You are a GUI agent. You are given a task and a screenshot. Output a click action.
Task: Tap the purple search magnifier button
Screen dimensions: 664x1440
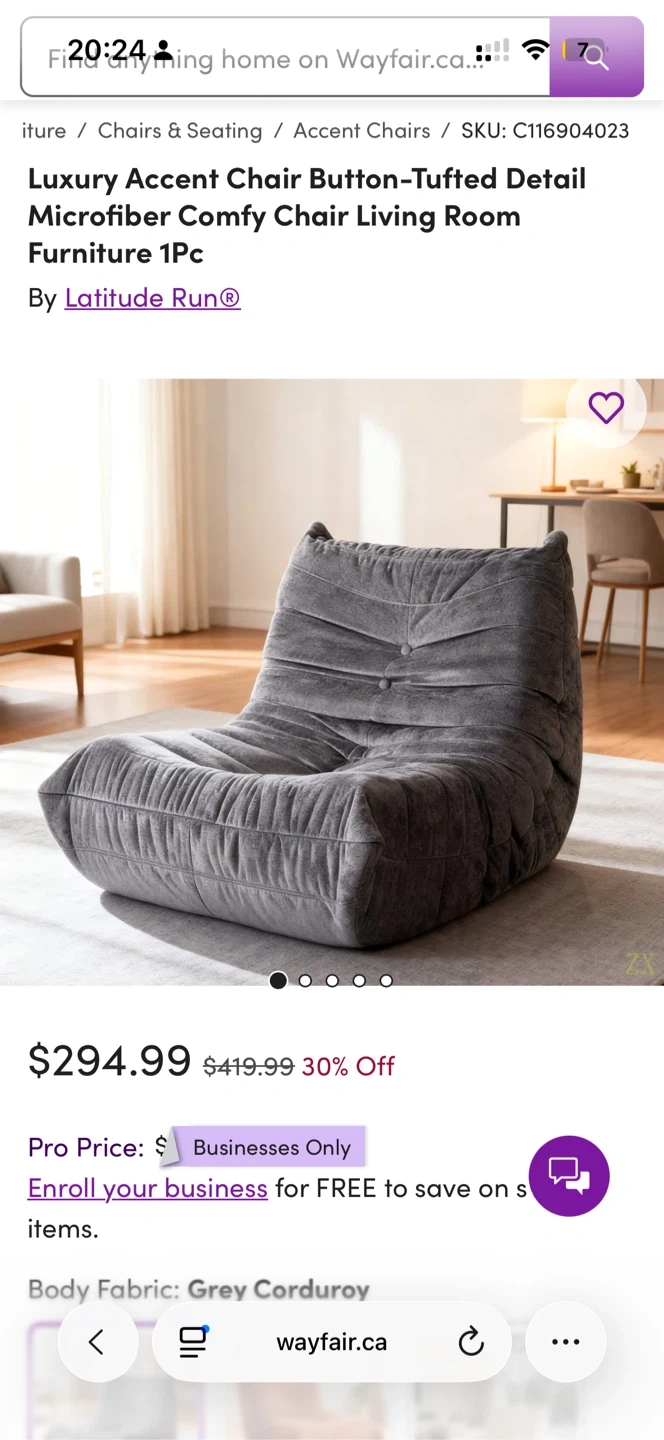pos(596,58)
